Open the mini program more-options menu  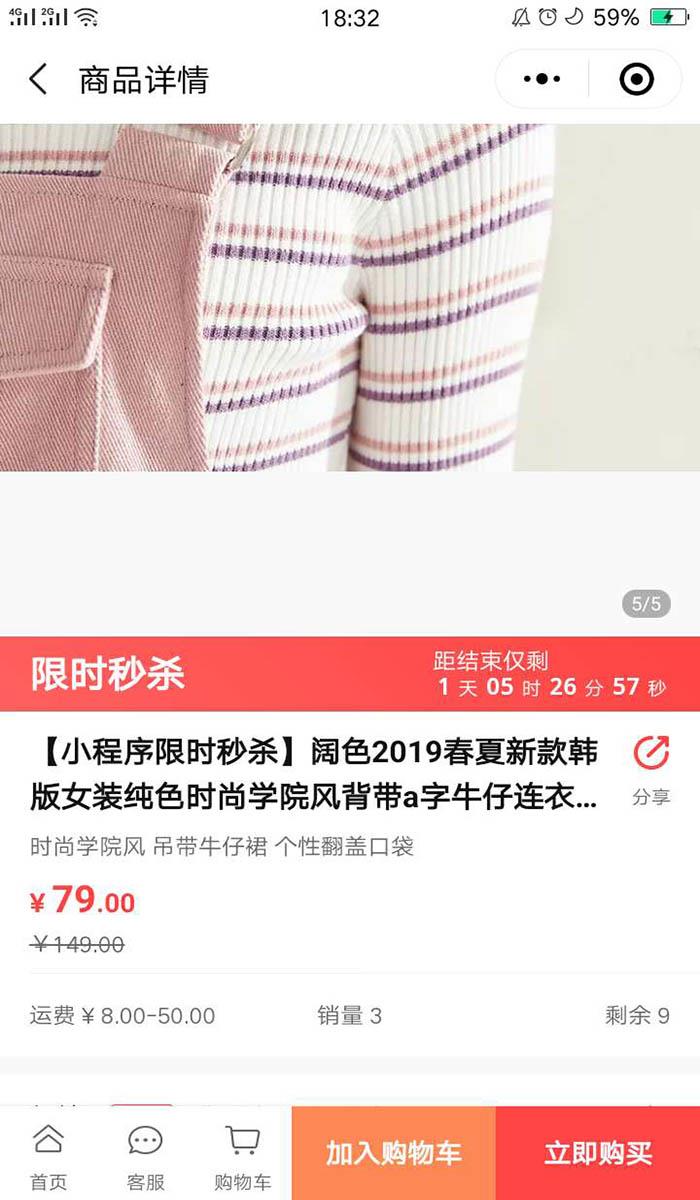542,79
